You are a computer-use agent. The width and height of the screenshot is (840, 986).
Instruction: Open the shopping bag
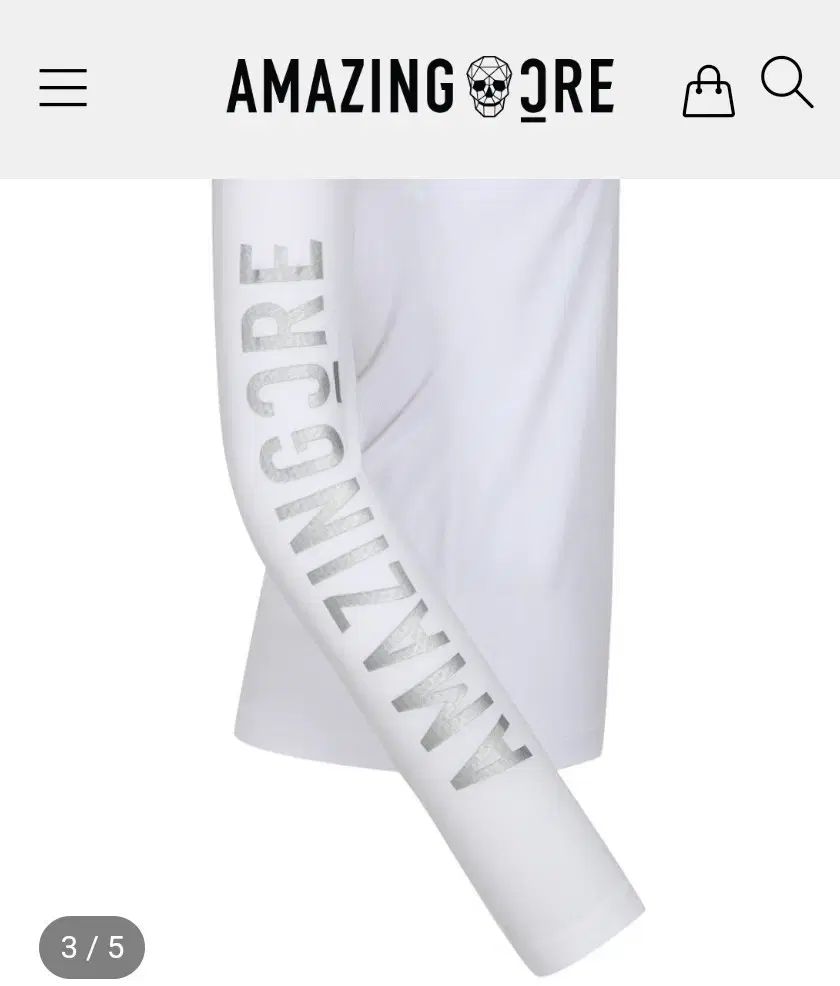coord(708,92)
